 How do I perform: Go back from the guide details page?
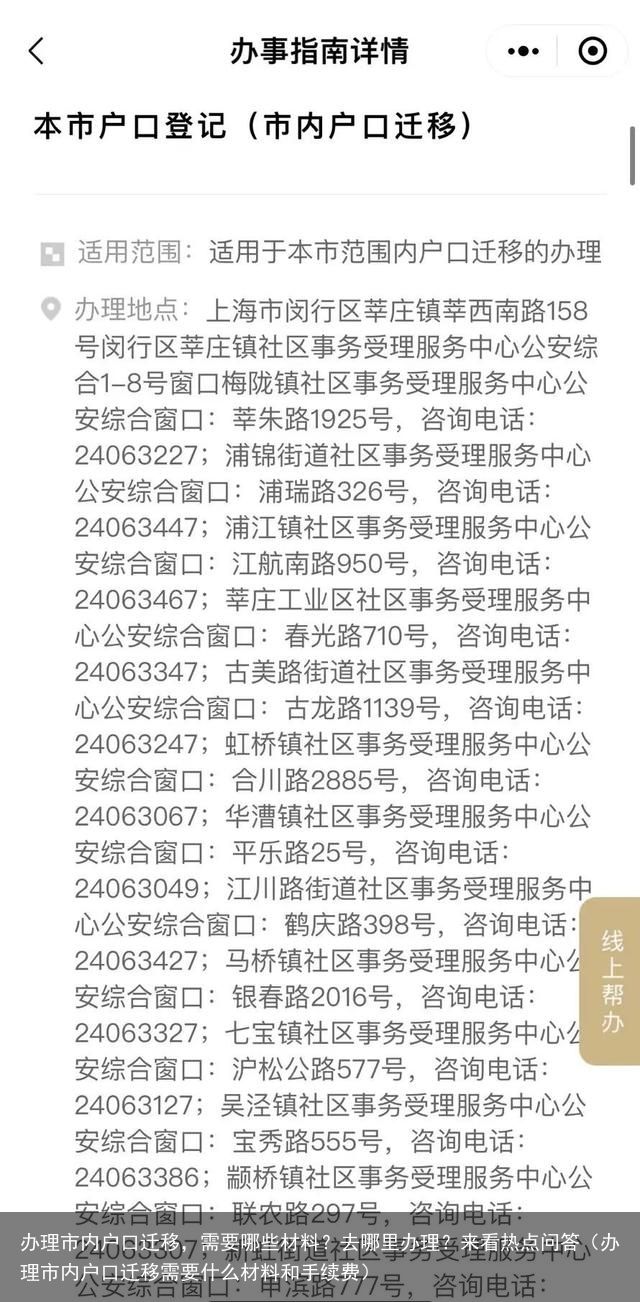[x=37, y=51]
